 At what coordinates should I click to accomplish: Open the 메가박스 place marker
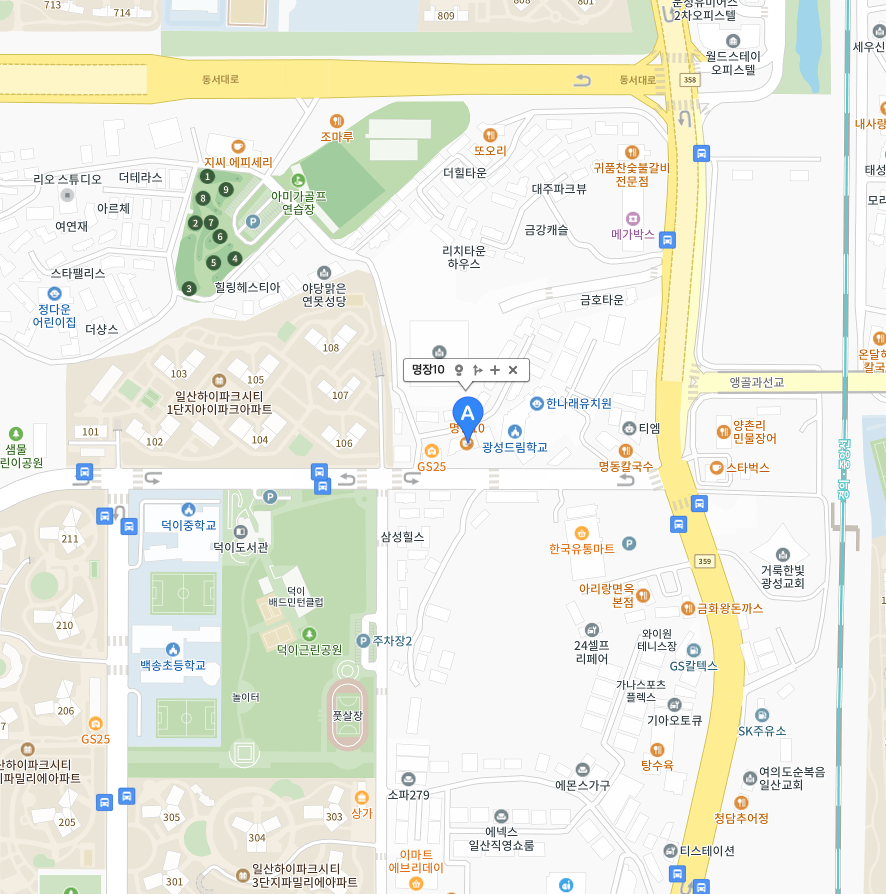632,219
